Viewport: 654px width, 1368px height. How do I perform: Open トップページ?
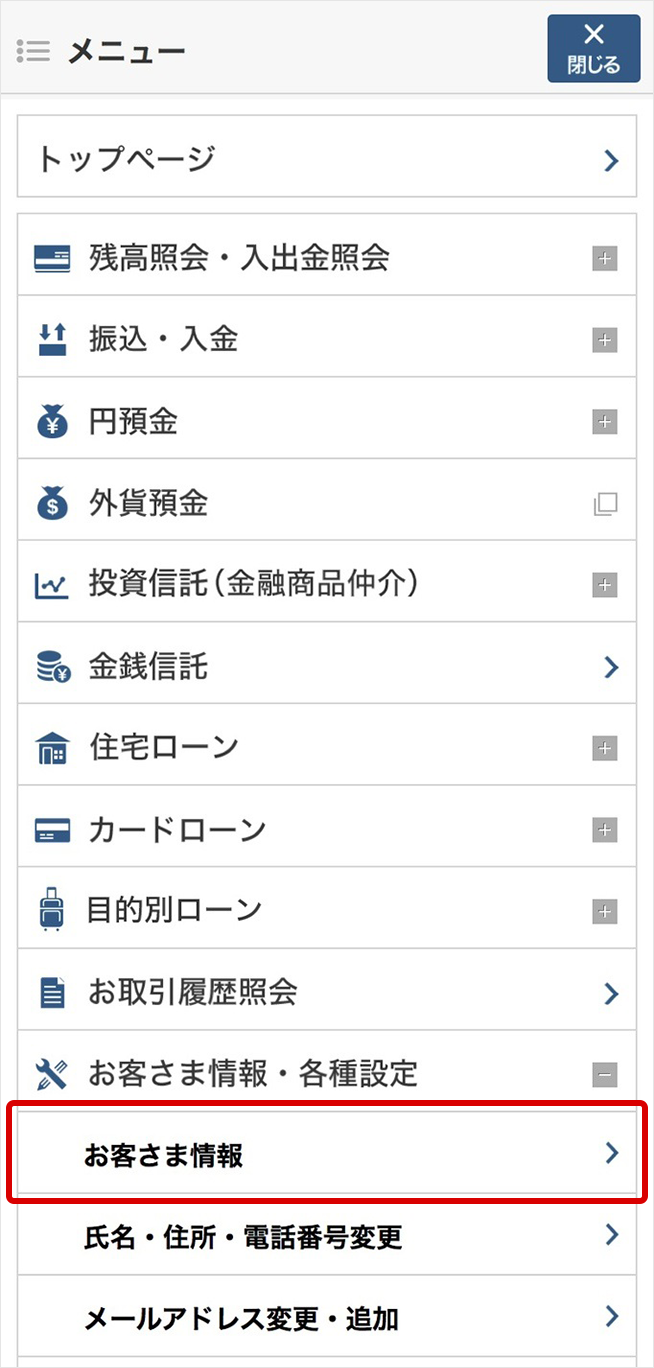tap(326, 157)
